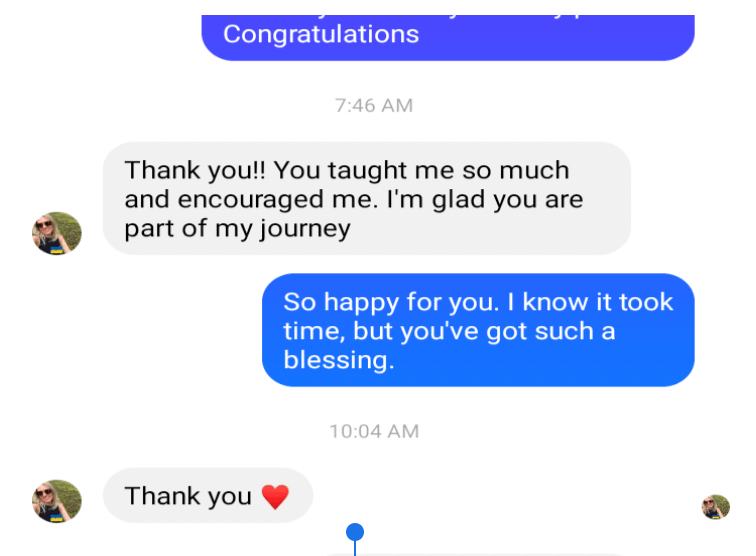Select the 'So happy for you' message bubble
Screen dimensions: 756x556
click(478, 330)
